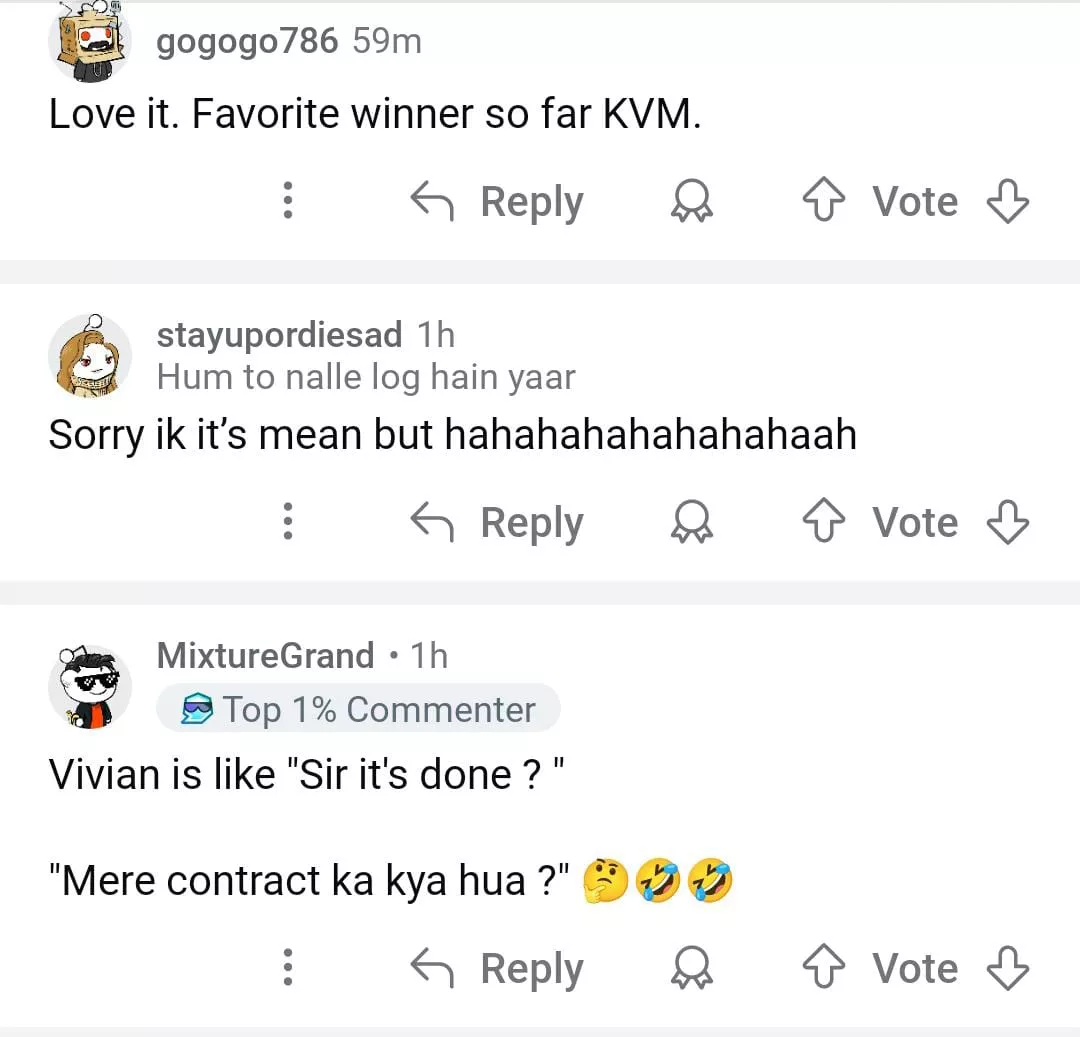The image size is (1080, 1037).
Task: Award MixtureGrand's comment
Action: (691, 969)
